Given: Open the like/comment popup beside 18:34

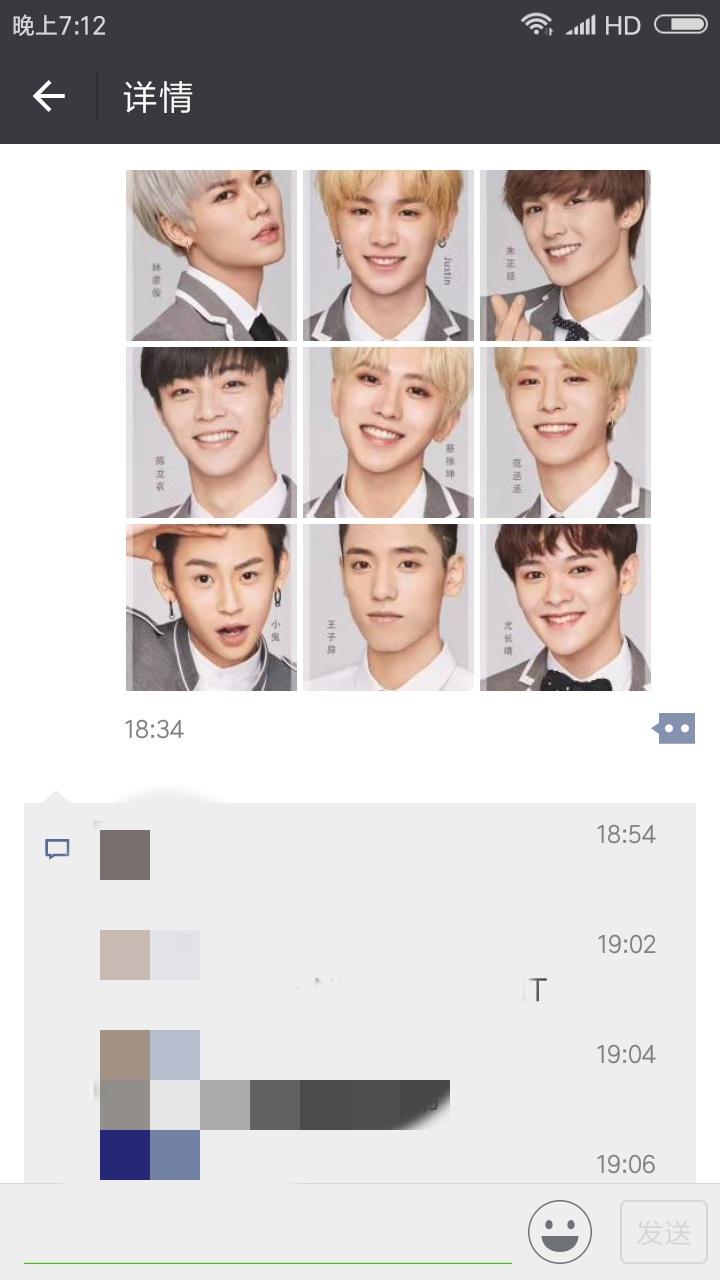Looking at the screenshot, I should tap(675, 729).
